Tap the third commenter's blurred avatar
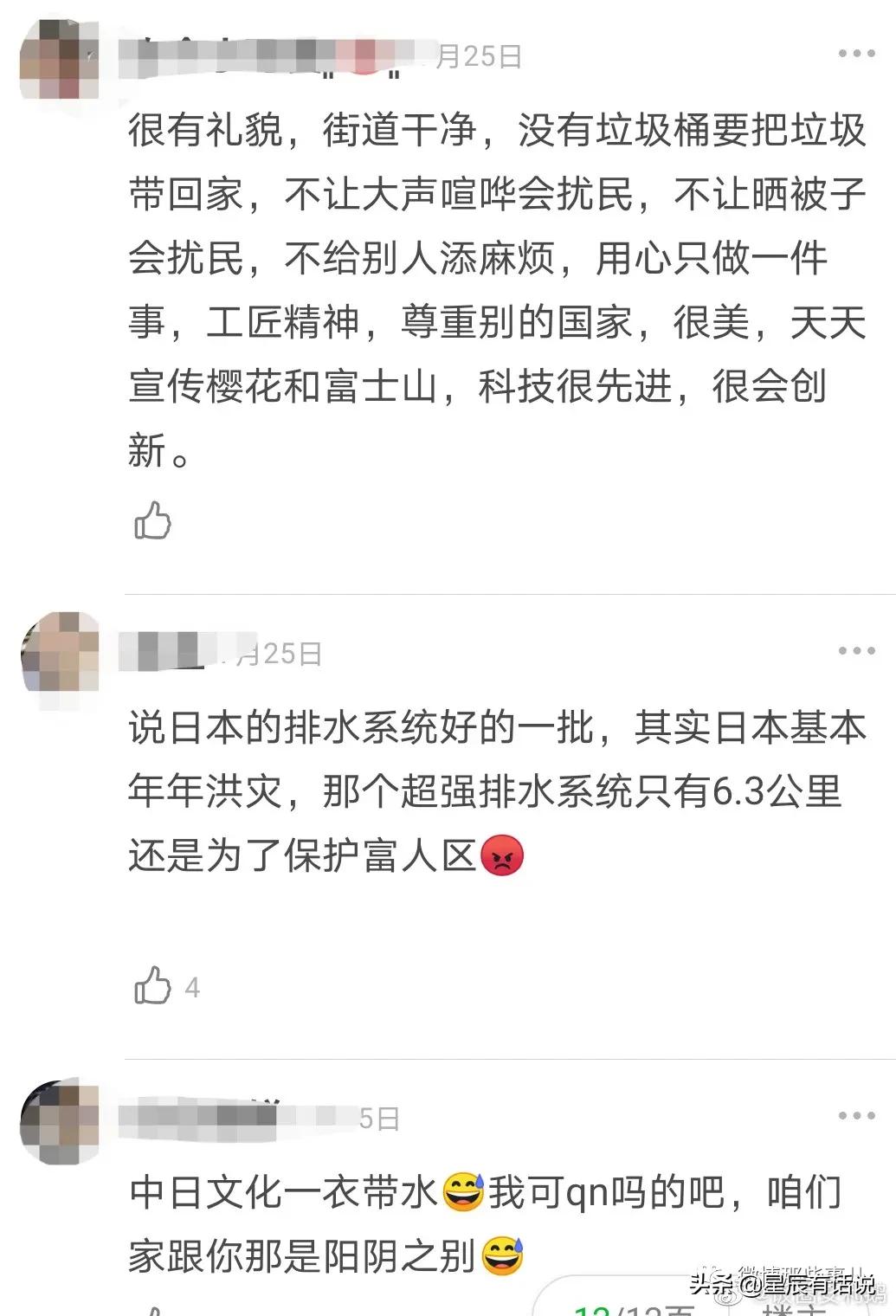The height and width of the screenshot is (1316, 896). point(59,1117)
